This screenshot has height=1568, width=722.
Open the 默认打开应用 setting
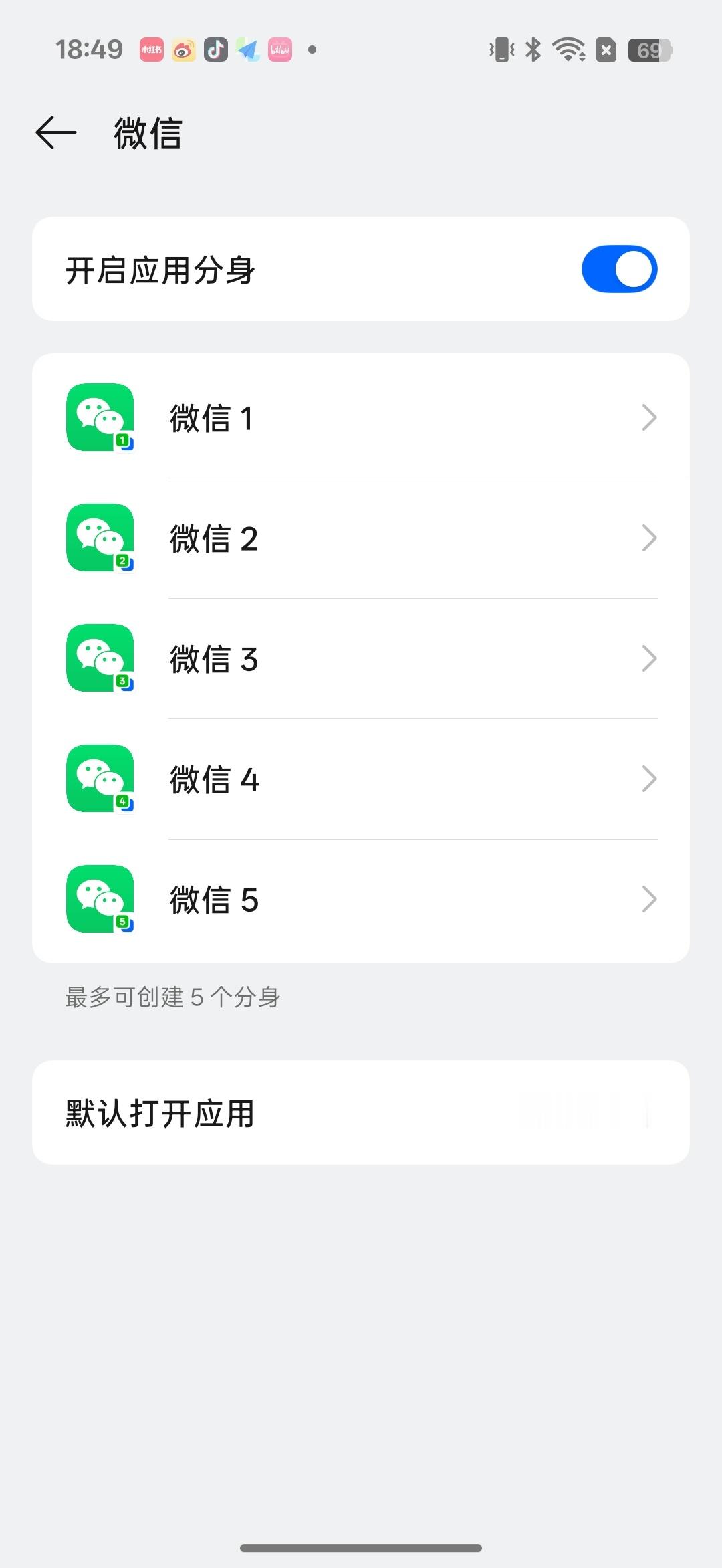(x=361, y=1112)
